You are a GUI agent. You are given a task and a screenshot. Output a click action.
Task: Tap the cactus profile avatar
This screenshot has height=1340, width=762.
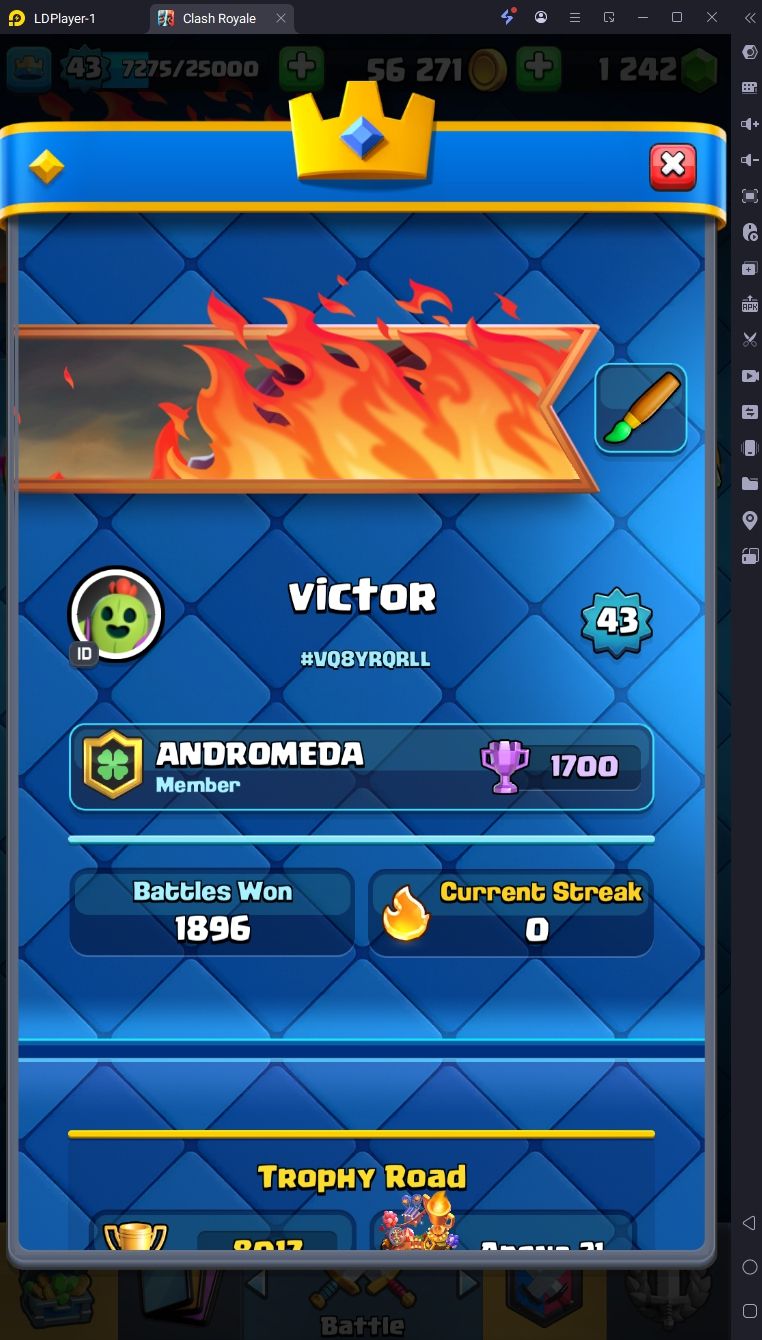pyautogui.click(x=116, y=614)
